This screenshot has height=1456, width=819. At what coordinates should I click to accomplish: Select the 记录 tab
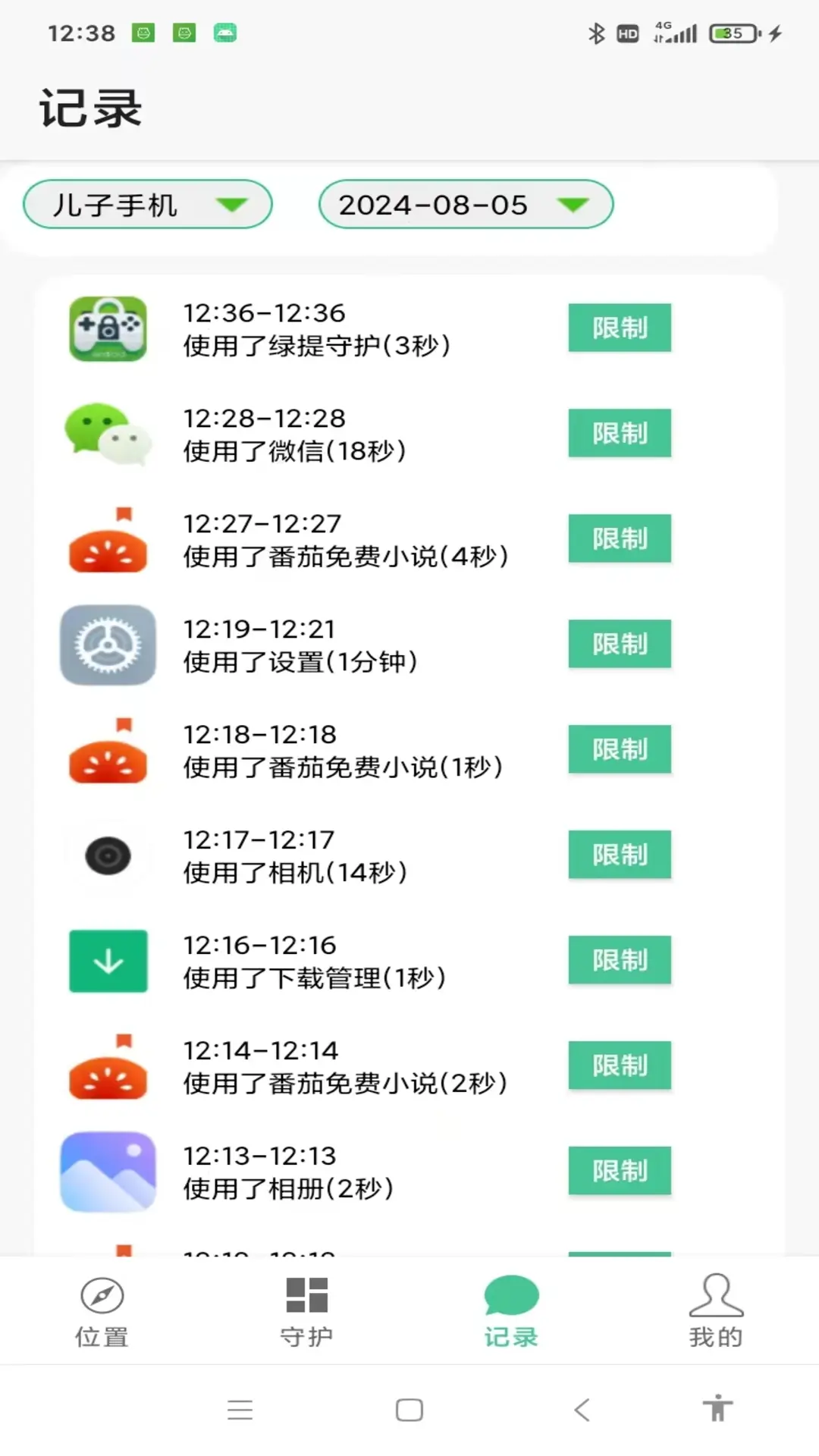click(511, 1311)
